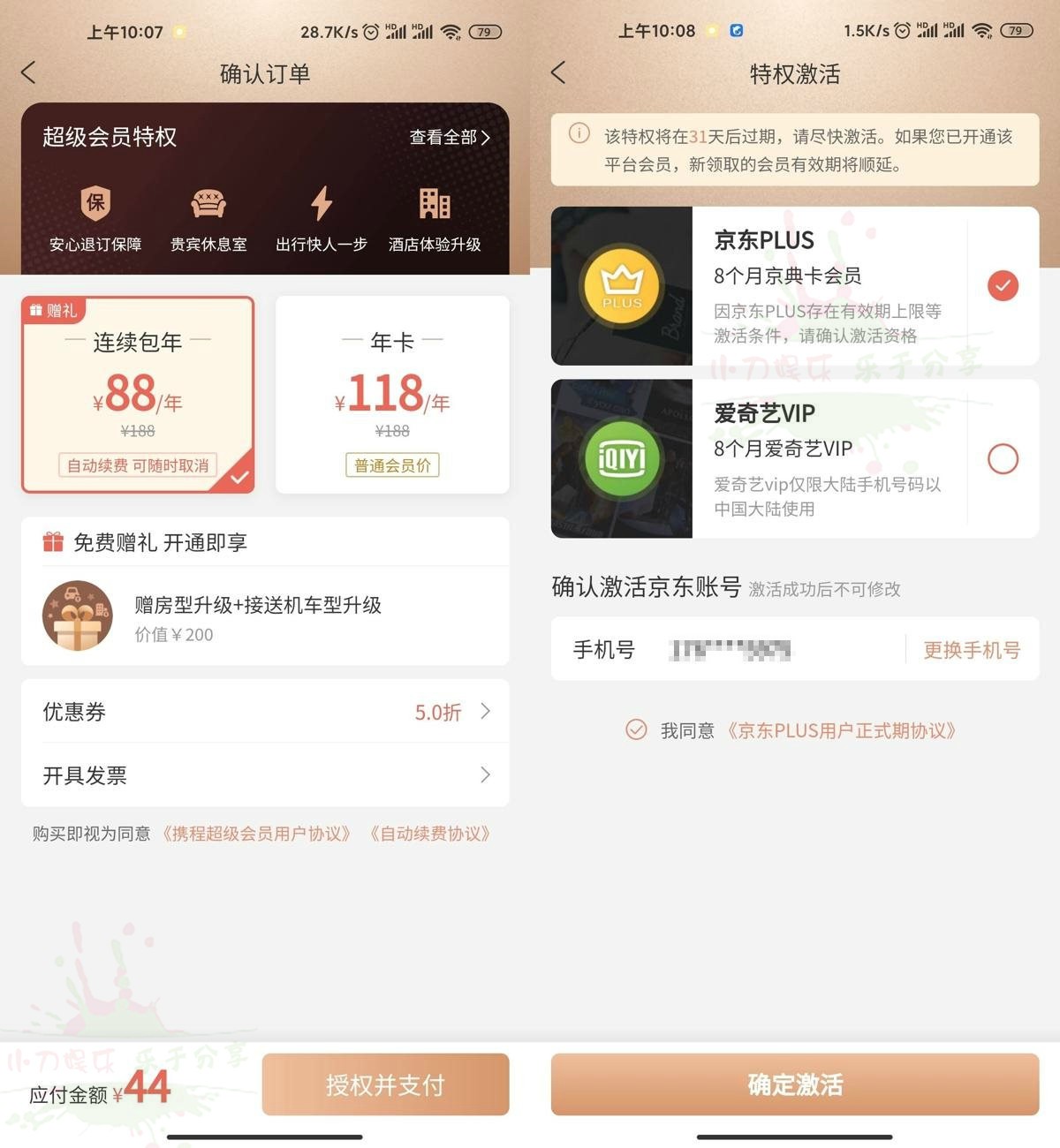Tap 确定激活 button
Viewport: 1060px width, 1148px height.
coord(795,1084)
